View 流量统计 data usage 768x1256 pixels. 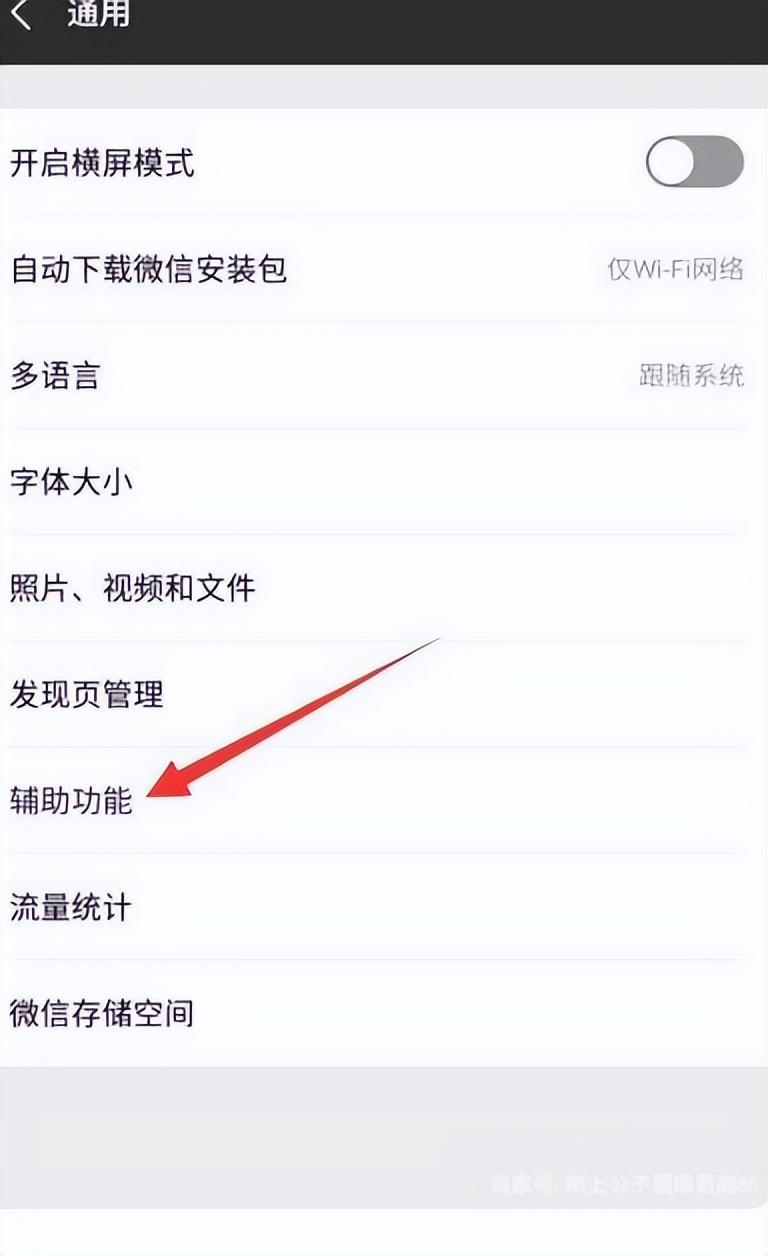[71, 908]
